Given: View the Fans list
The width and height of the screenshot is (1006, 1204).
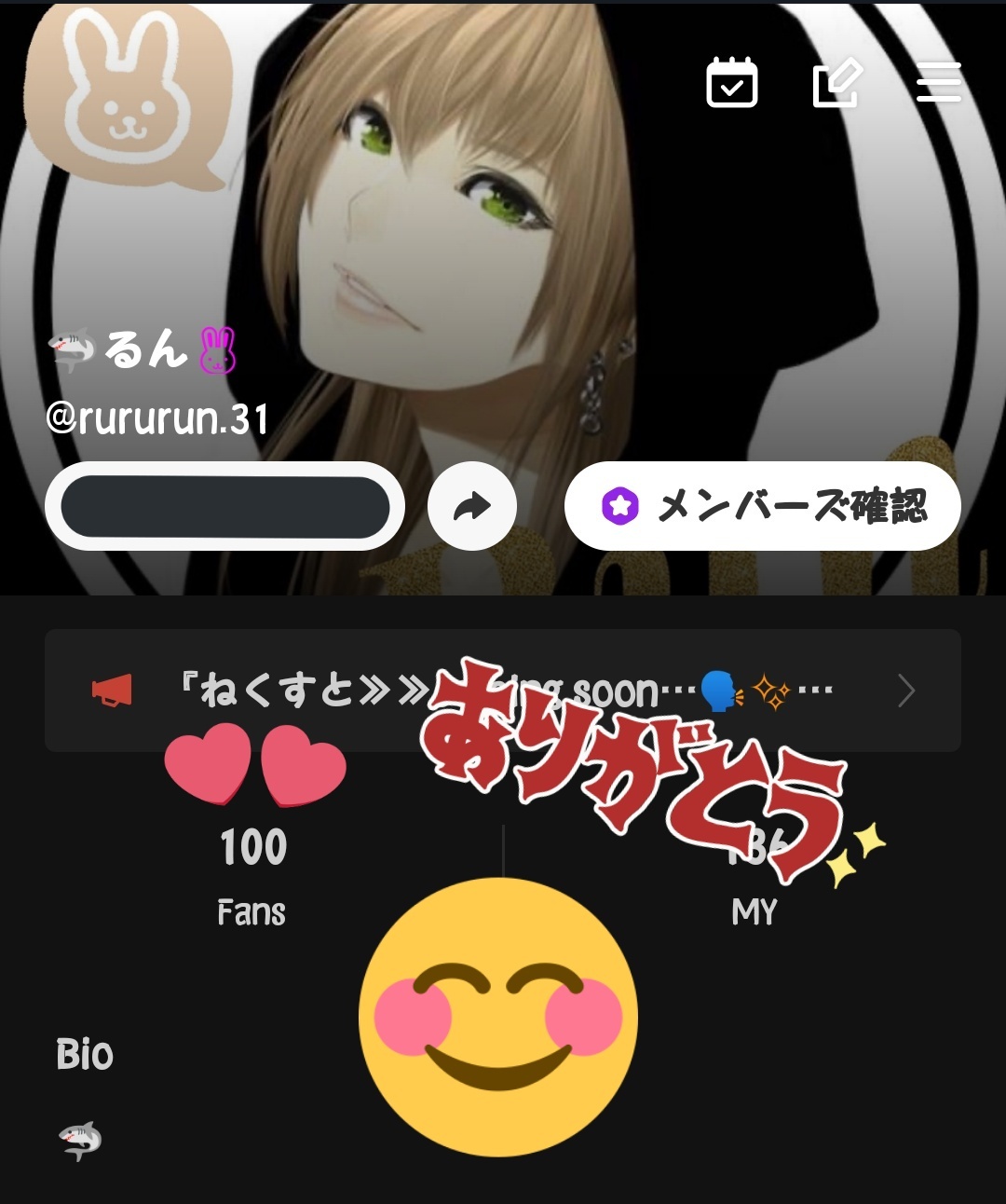Looking at the screenshot, I should coord(251,876).
